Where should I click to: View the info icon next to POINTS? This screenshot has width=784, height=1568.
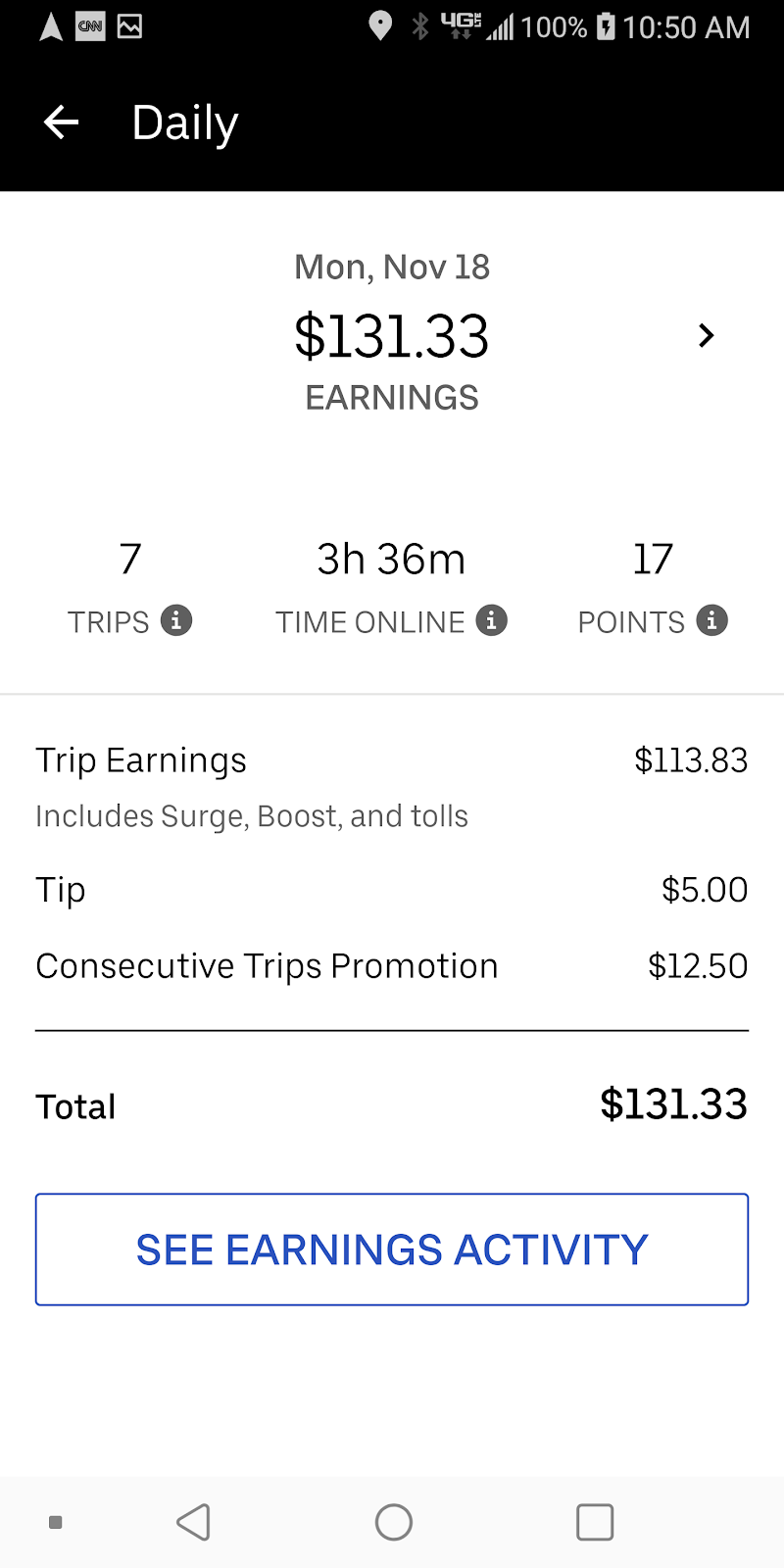(712, 620)
